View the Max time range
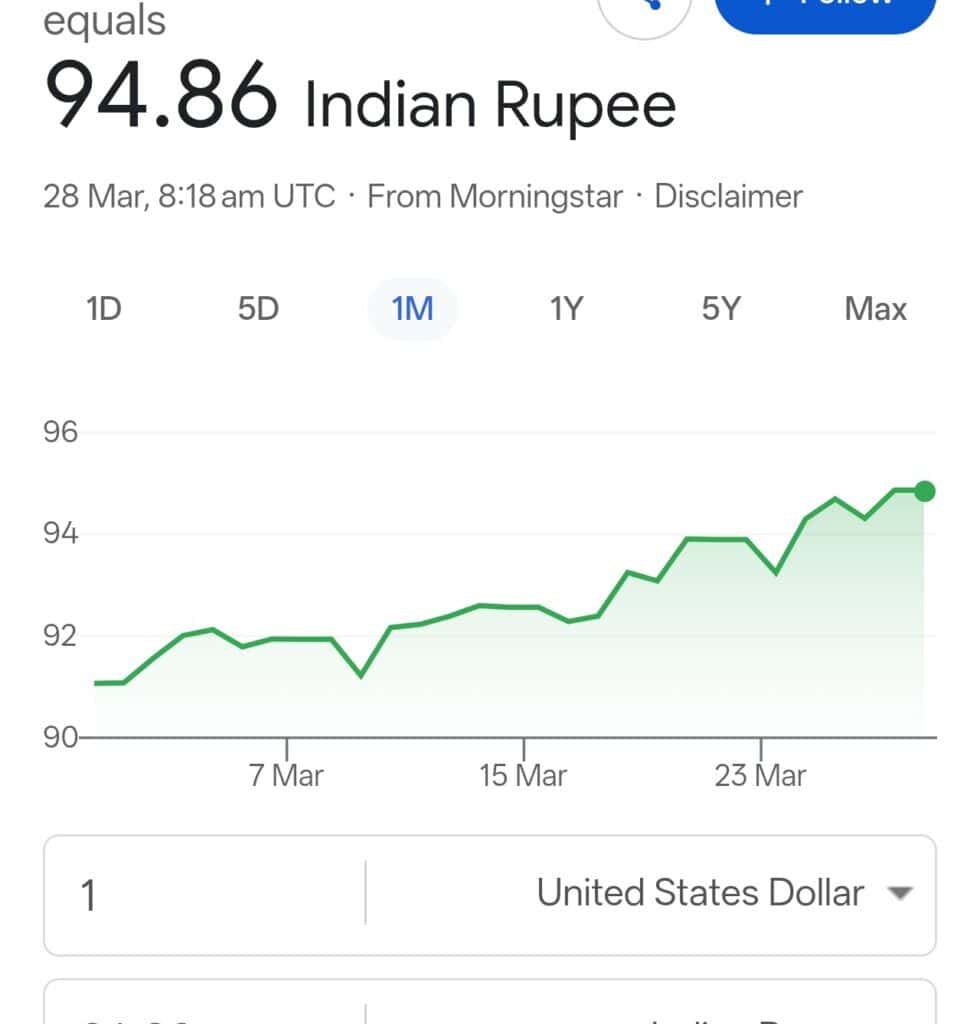Viewport: 980px width, 1024px height. pyautogui.click(x=875, y=309)
